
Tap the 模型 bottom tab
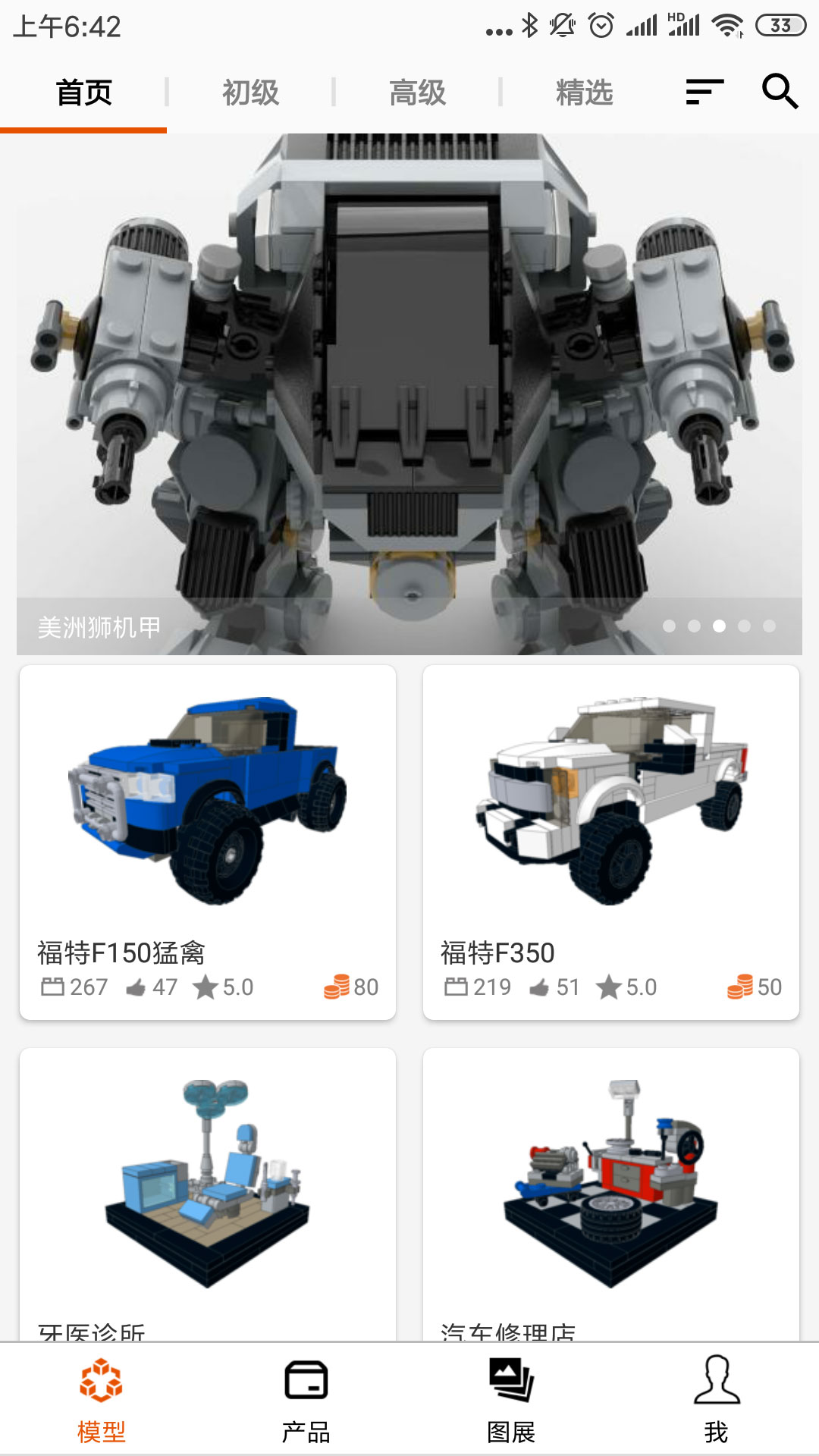click(102, 1399)
